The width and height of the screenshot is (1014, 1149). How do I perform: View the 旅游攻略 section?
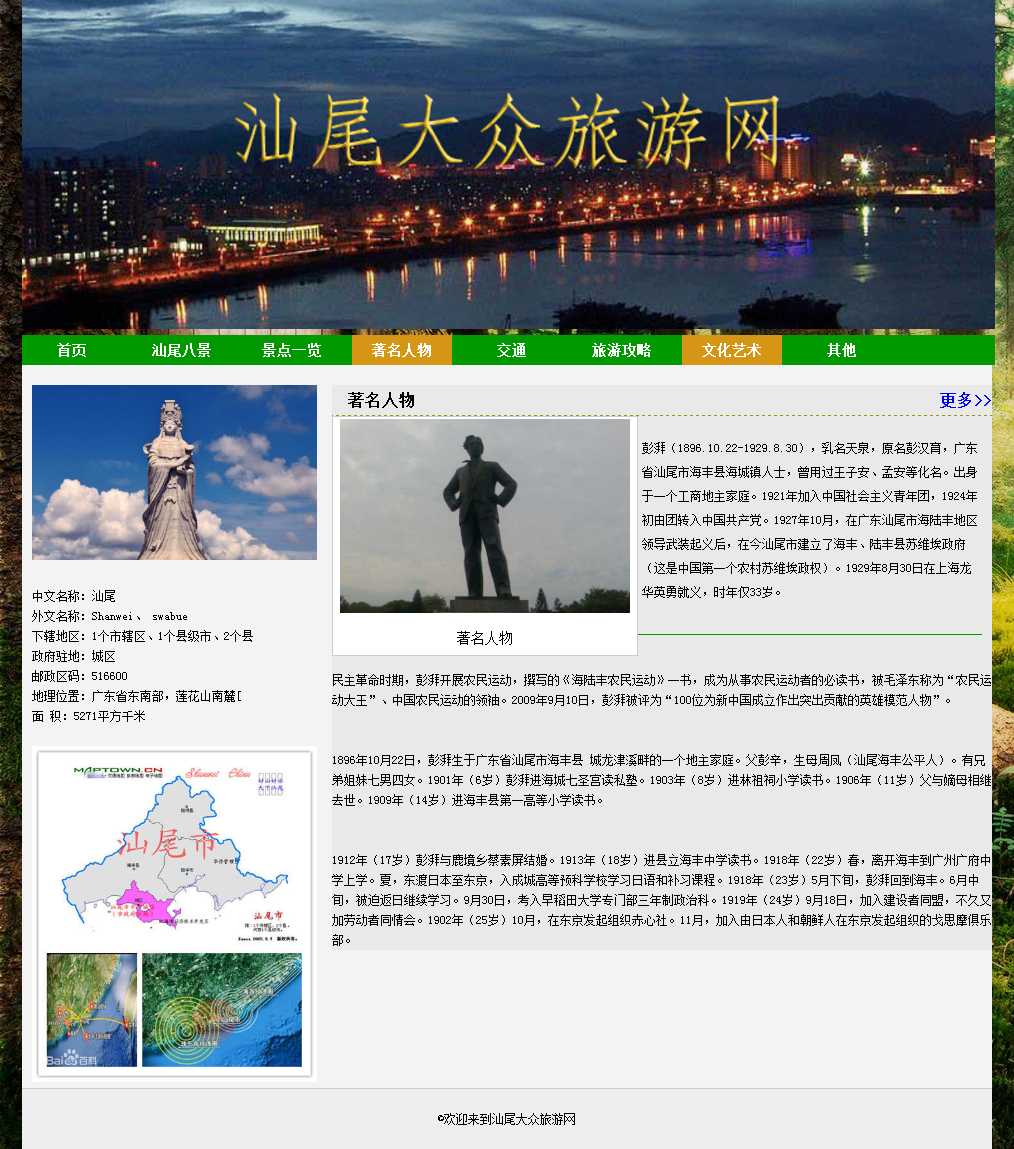[x=622, y=350]
